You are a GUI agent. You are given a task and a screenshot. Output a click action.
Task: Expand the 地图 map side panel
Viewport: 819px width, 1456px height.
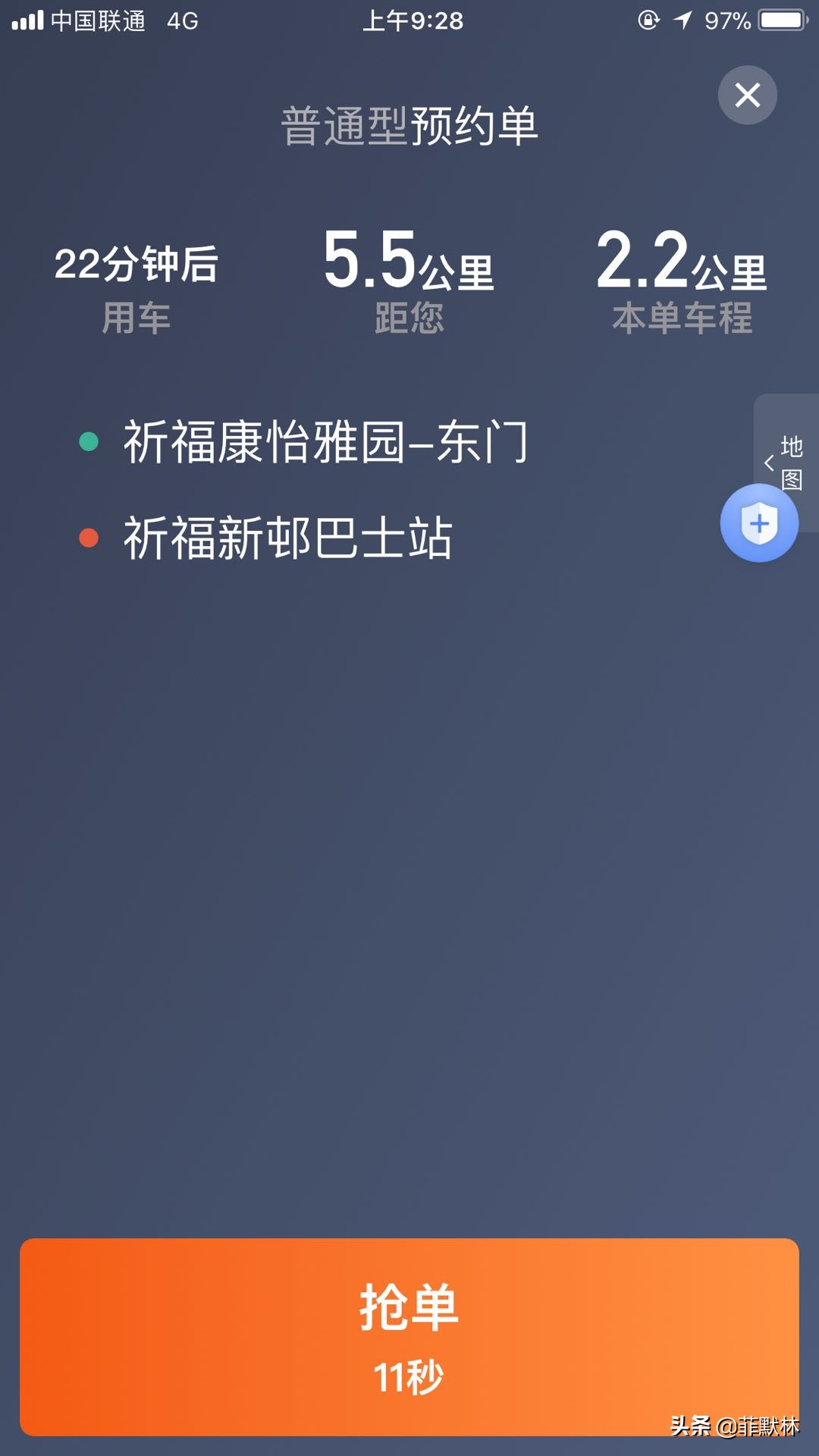coord(790,460)
